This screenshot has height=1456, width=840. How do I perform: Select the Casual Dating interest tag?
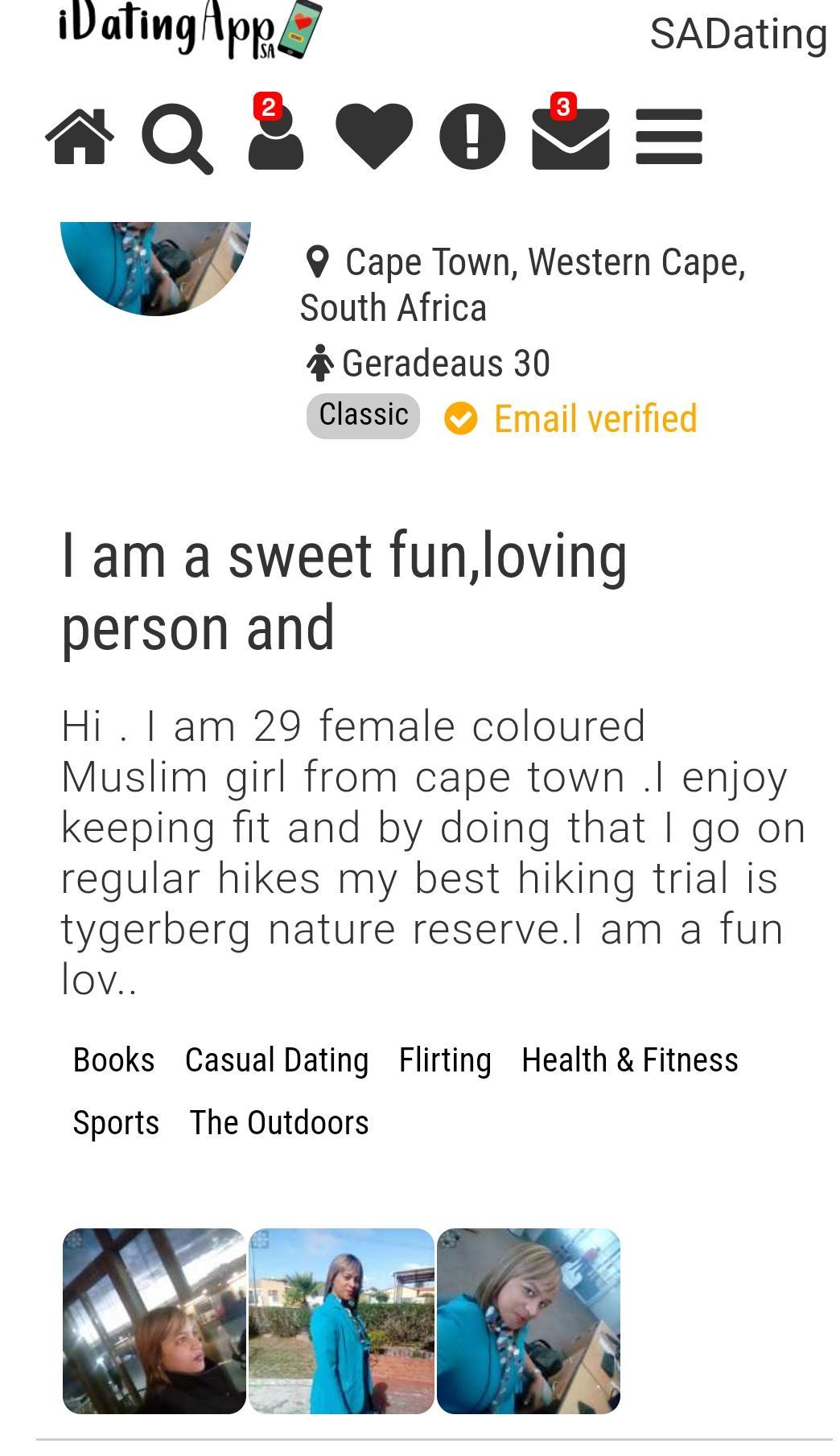277,1060
